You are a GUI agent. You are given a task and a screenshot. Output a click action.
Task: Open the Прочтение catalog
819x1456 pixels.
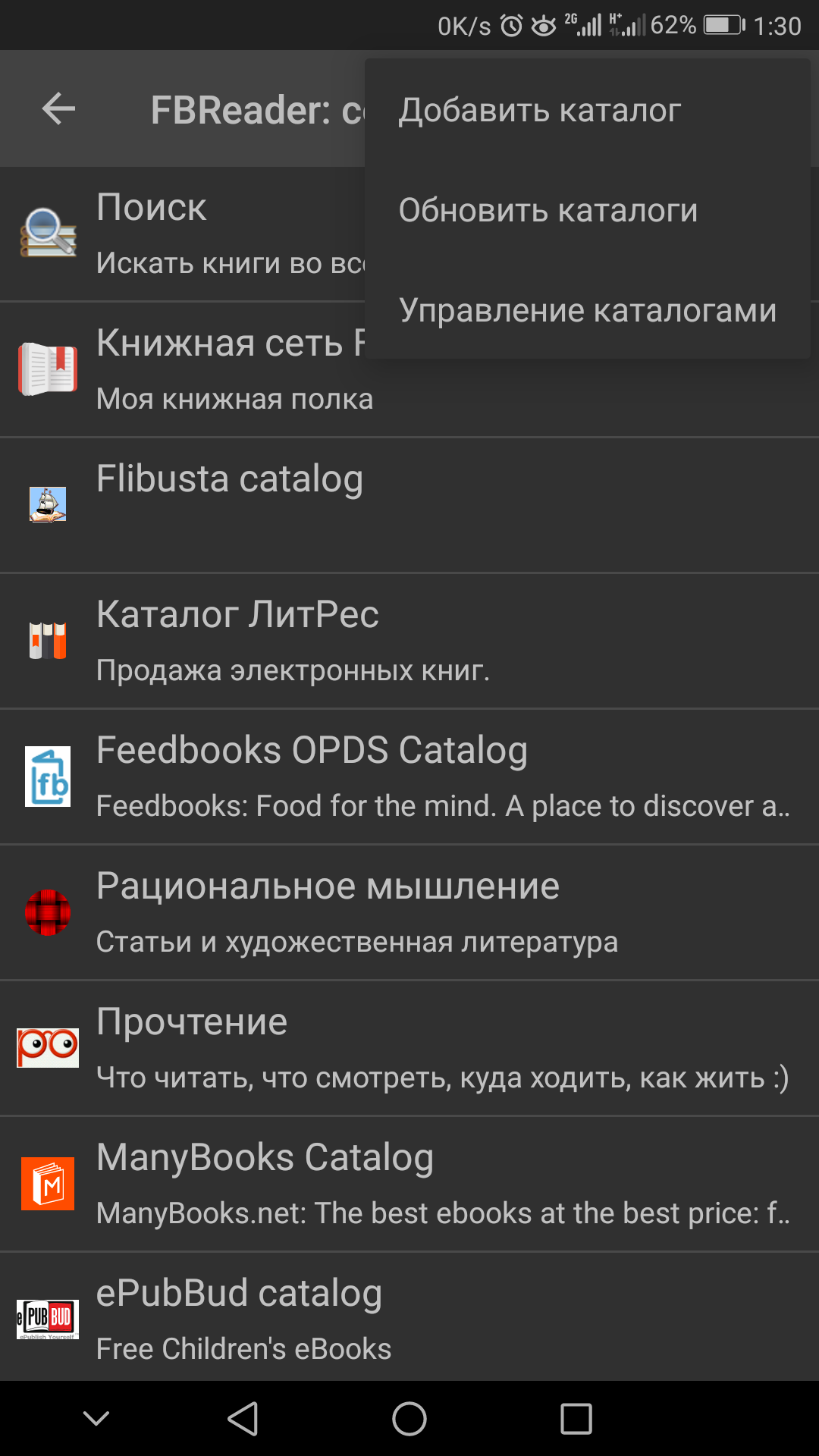(x=409, y=1048)
